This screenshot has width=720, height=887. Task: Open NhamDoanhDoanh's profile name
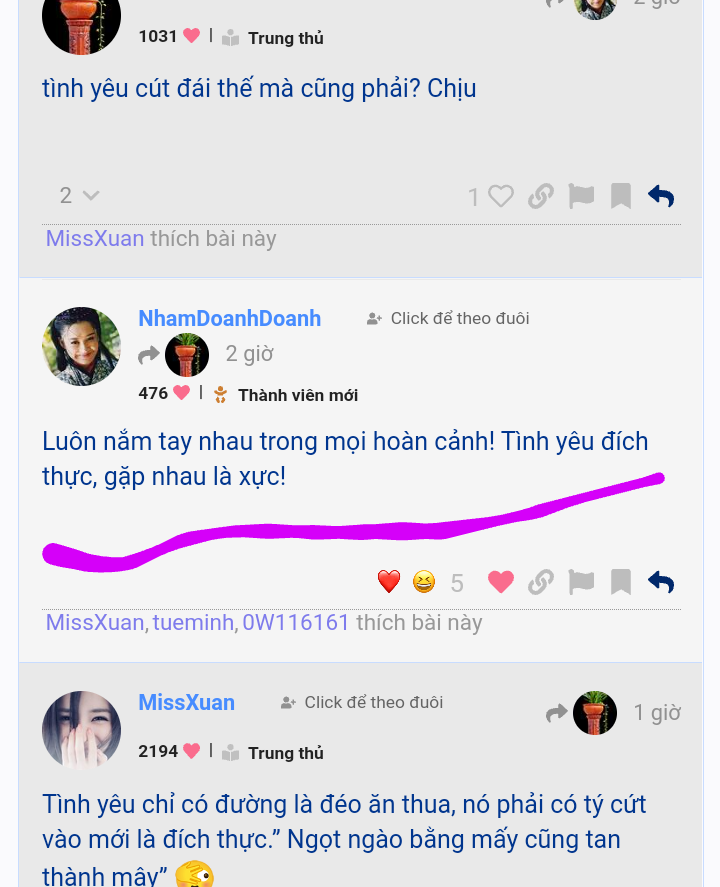[229, 318]
